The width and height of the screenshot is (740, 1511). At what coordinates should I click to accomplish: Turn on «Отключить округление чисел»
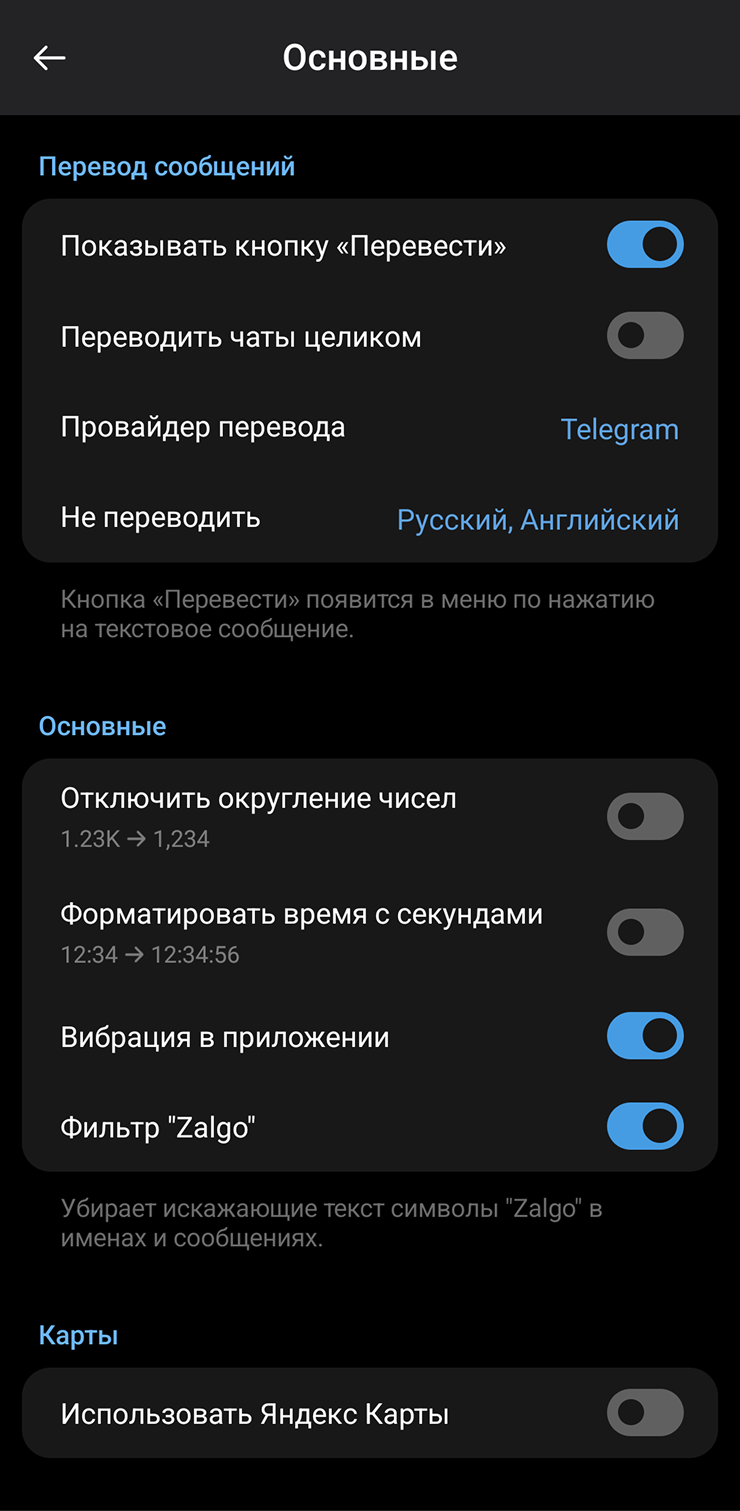tap(645, 816)
